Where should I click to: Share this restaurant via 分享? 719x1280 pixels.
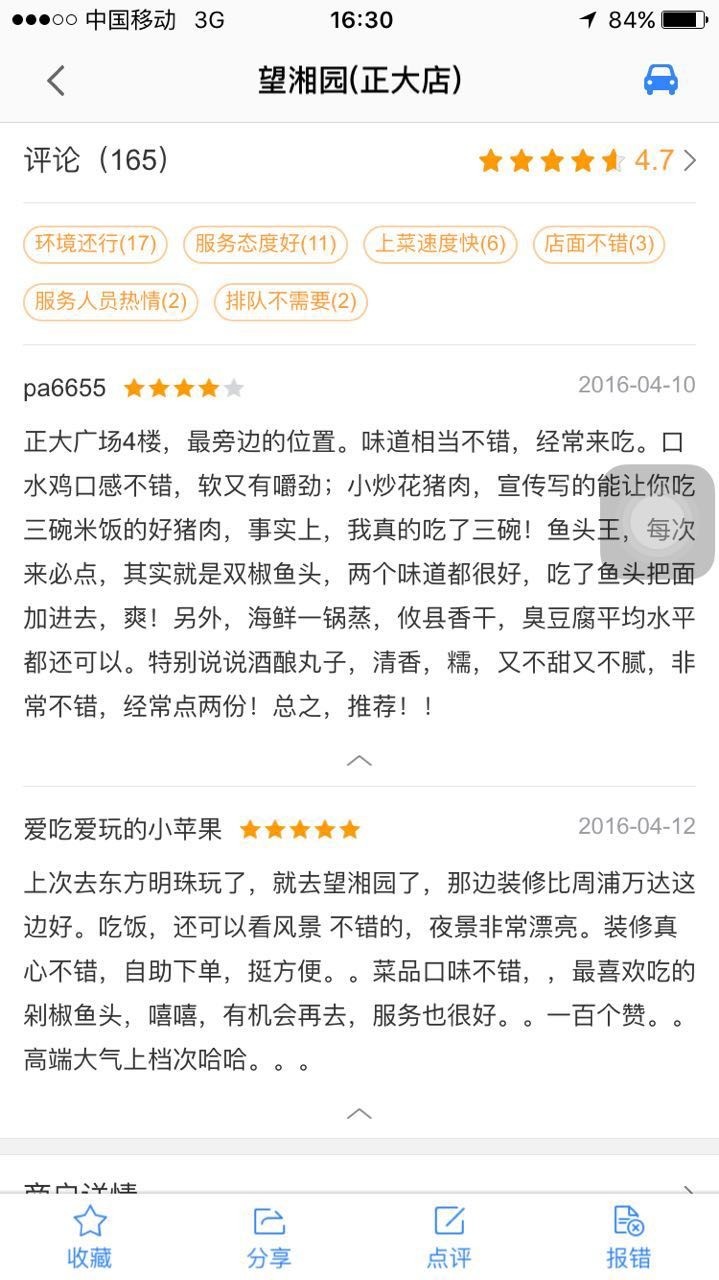point(269,1236)
